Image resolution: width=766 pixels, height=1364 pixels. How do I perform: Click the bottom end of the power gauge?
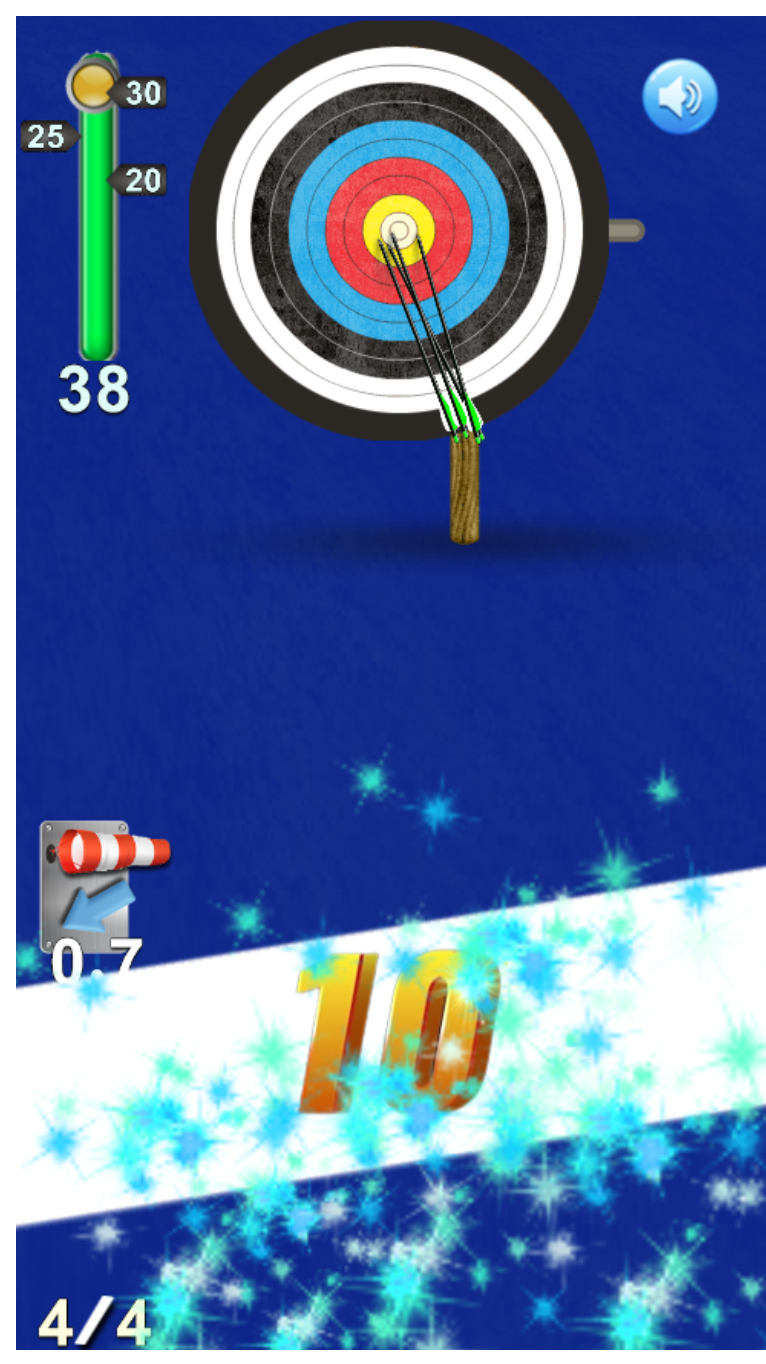pyautogui.click(x=95, y=350)
